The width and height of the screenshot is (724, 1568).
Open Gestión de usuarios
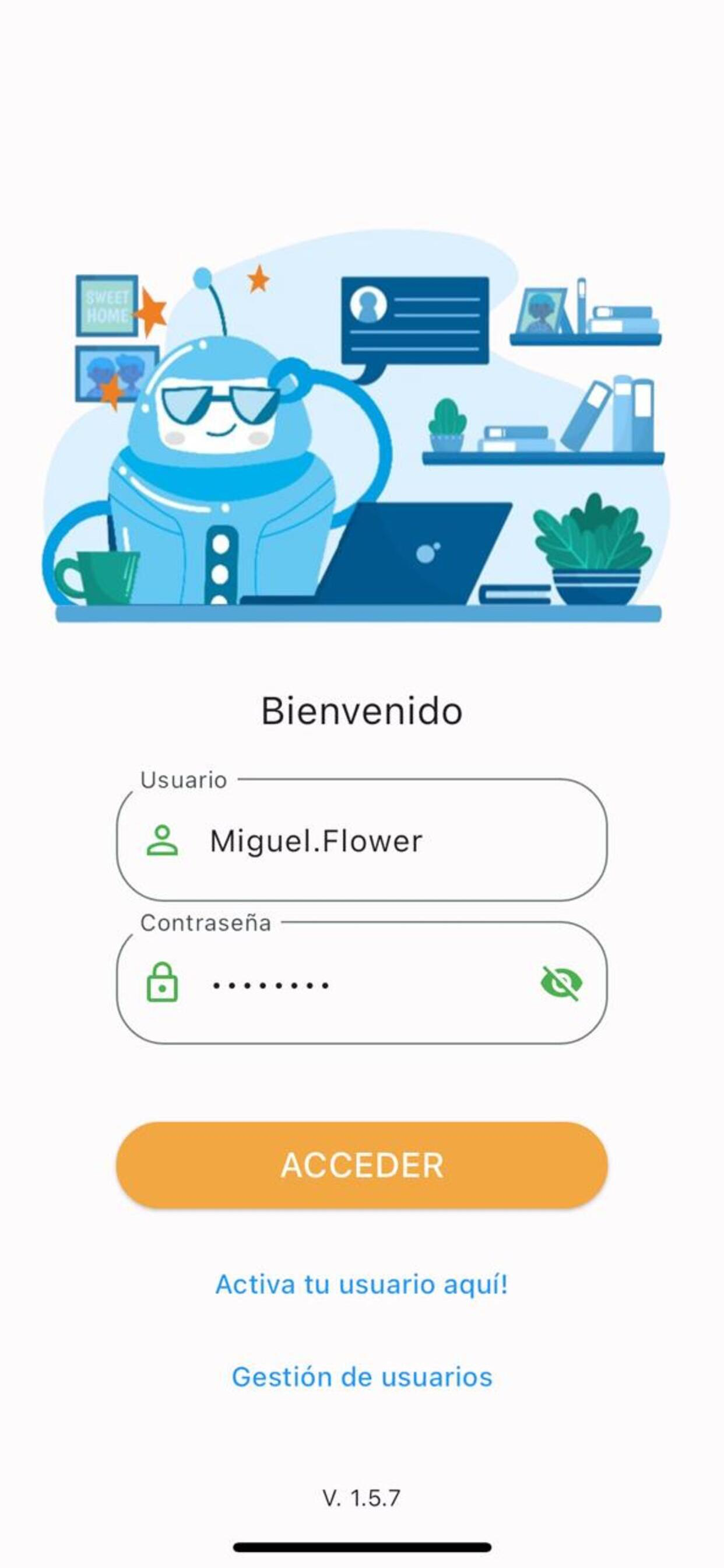[362, 1378]
